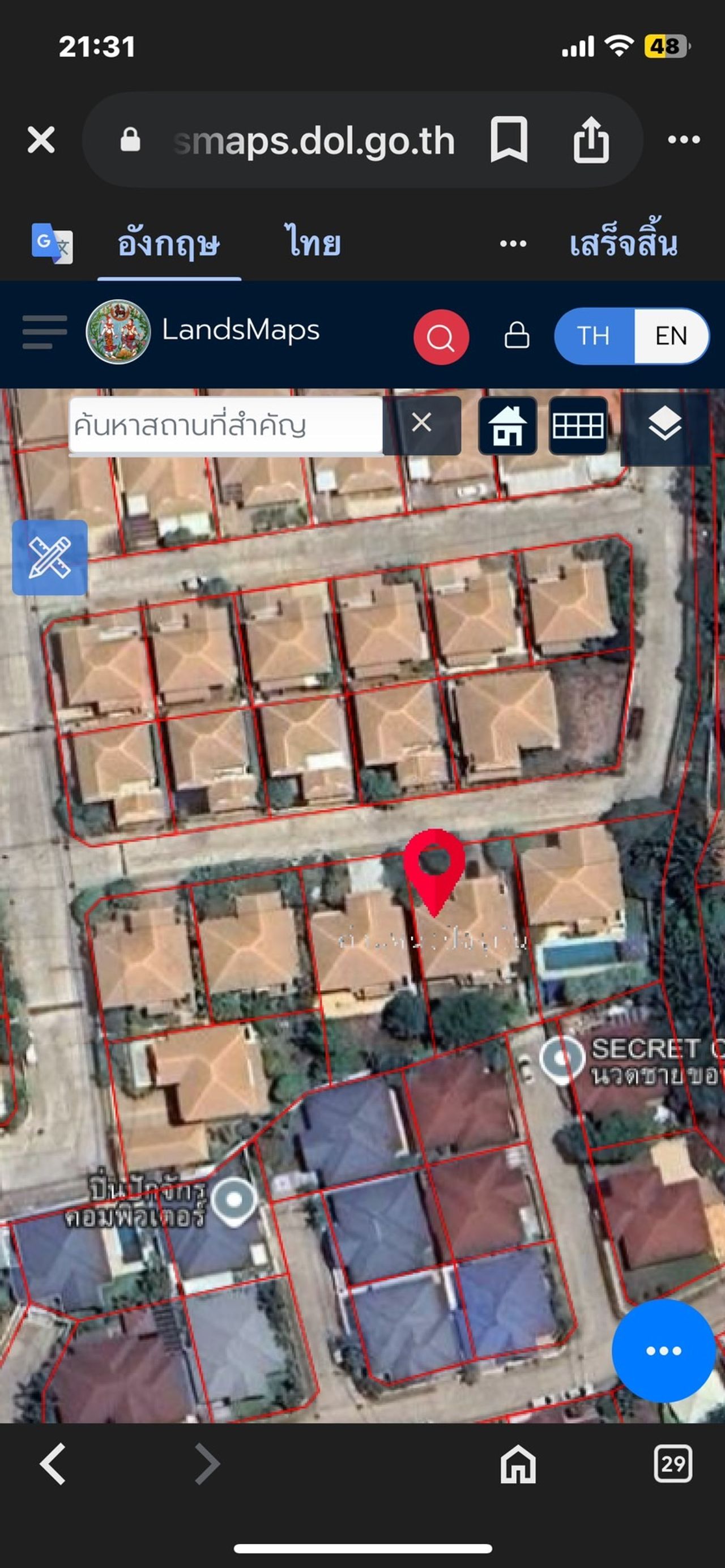Viewport: 725px width, 1568px height.
Task: Tap the lock icon in header
Action: coord(517,335)
